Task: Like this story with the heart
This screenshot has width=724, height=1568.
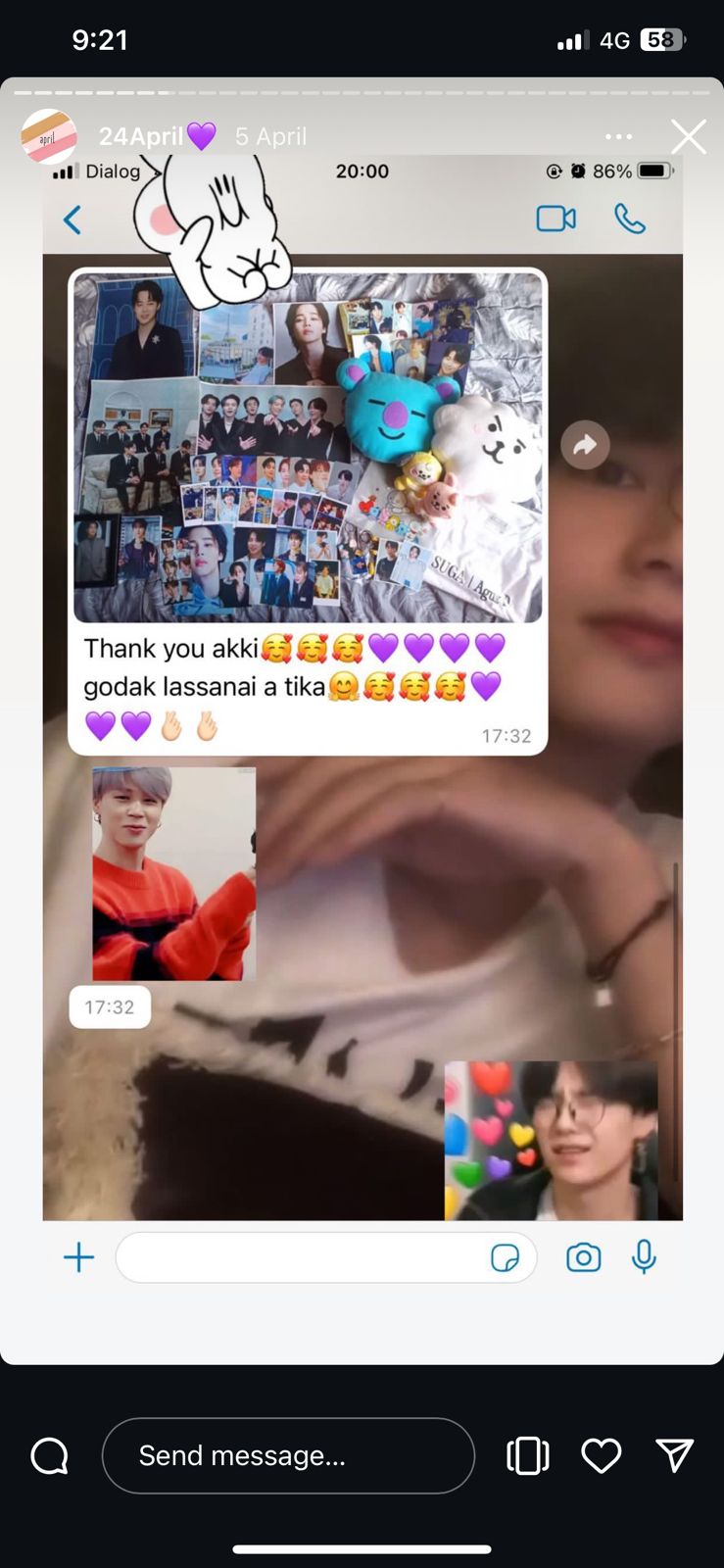Action: [602, 1455]
